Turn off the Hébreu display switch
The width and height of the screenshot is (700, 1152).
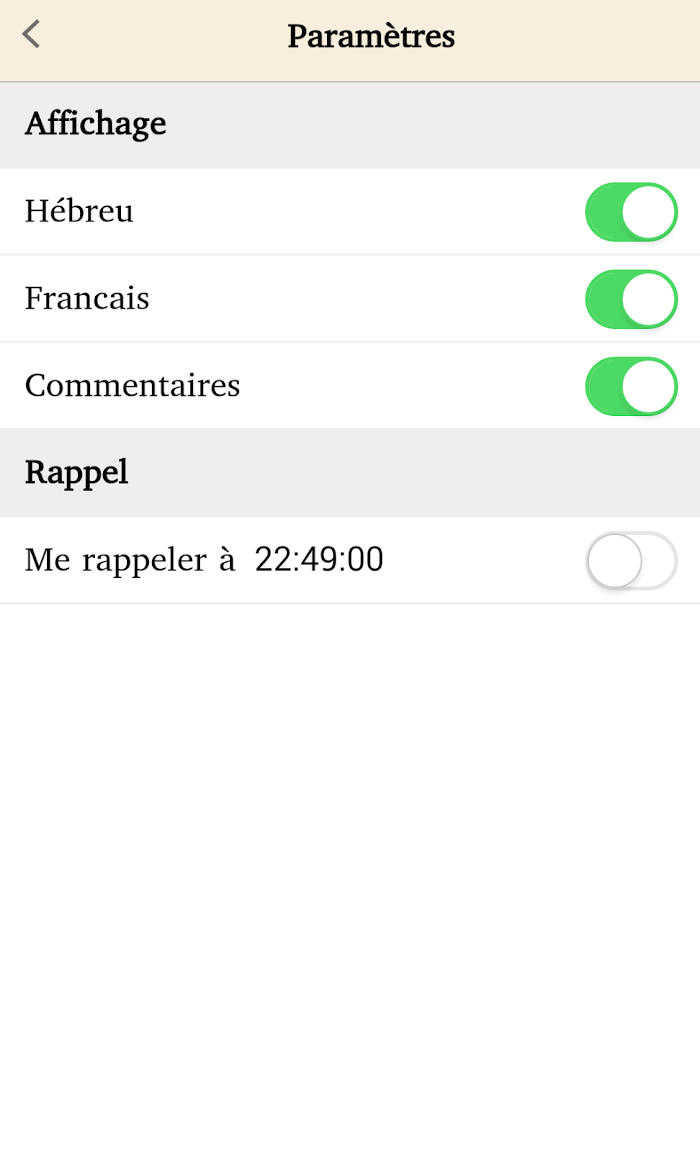(x=631, y=212)
